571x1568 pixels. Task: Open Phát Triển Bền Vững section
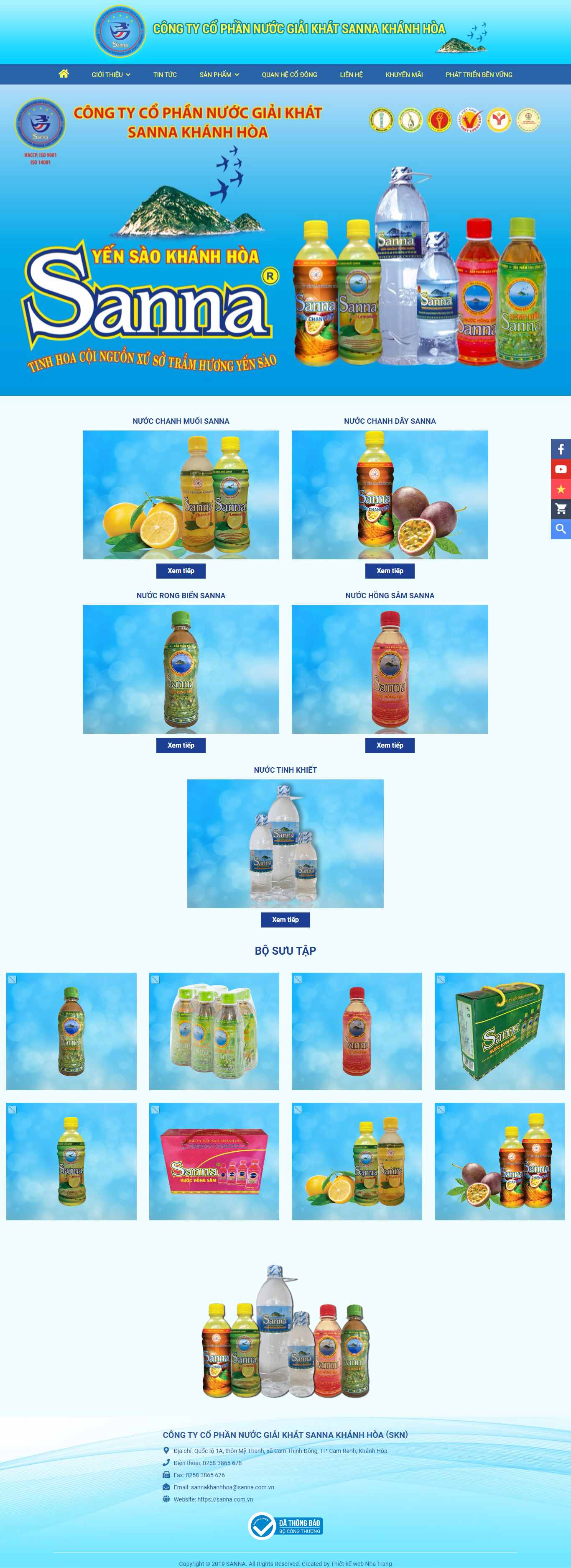pos(479,75)
